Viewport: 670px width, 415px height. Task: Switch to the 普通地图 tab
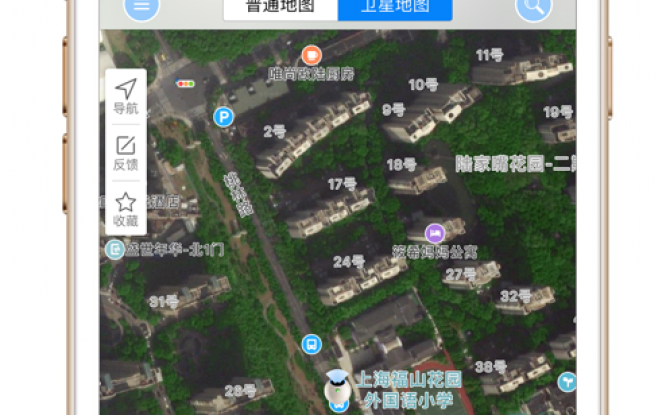coord(281,8)
